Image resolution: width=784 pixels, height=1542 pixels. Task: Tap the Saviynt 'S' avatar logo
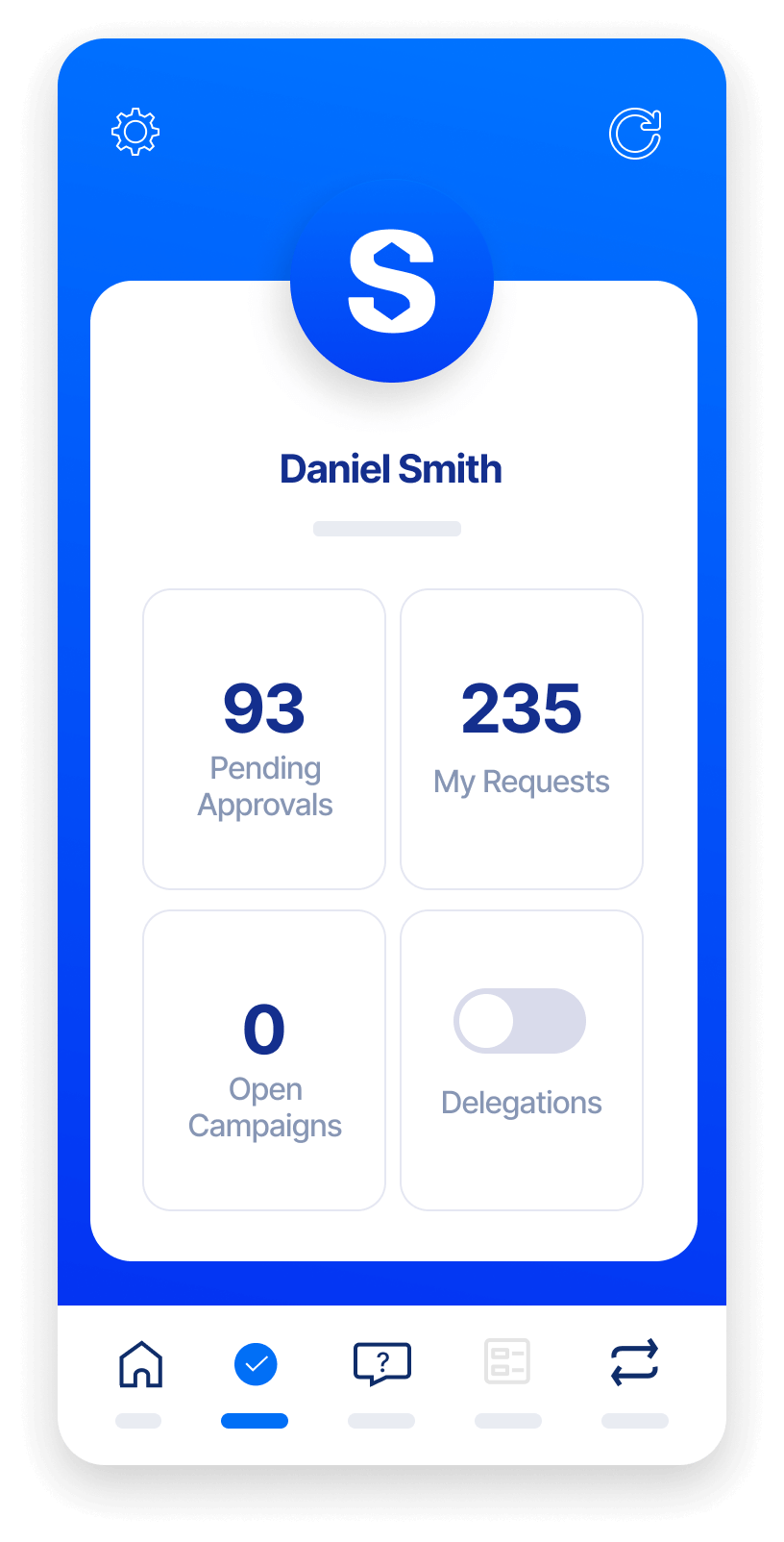[x=391, y=282]
